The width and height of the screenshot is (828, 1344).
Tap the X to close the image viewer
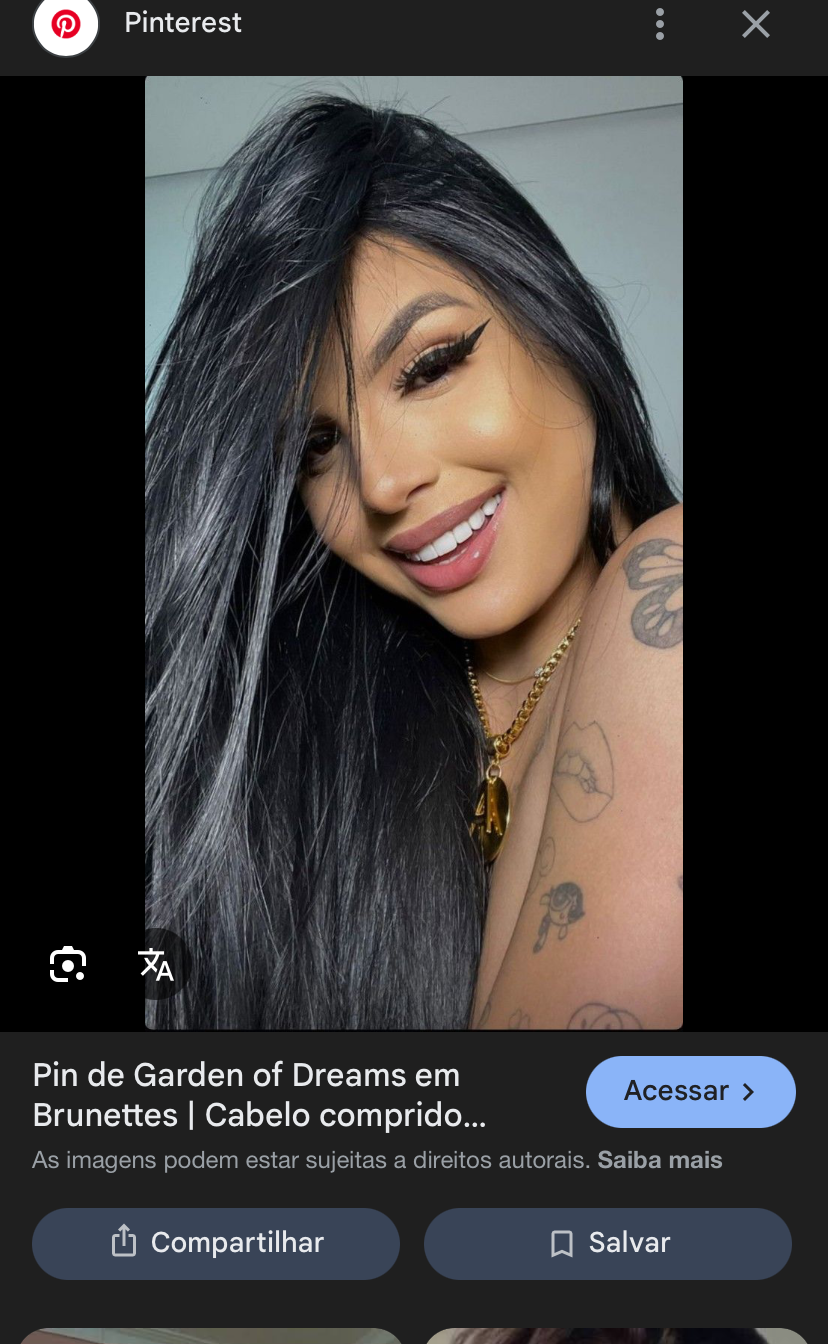click(x=756, y=24)
